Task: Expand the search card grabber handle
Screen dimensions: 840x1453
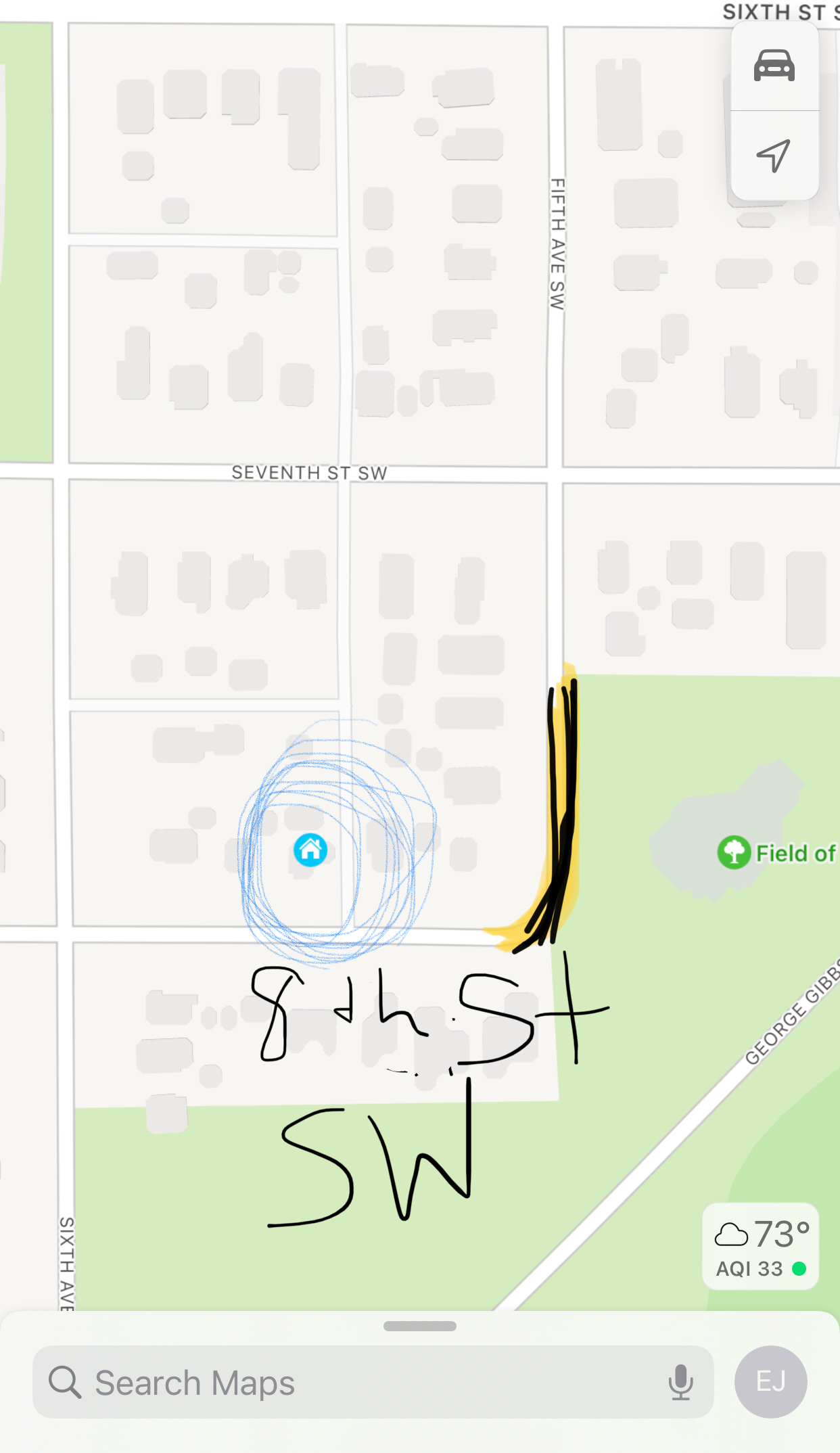Action: coord(419,1326)
